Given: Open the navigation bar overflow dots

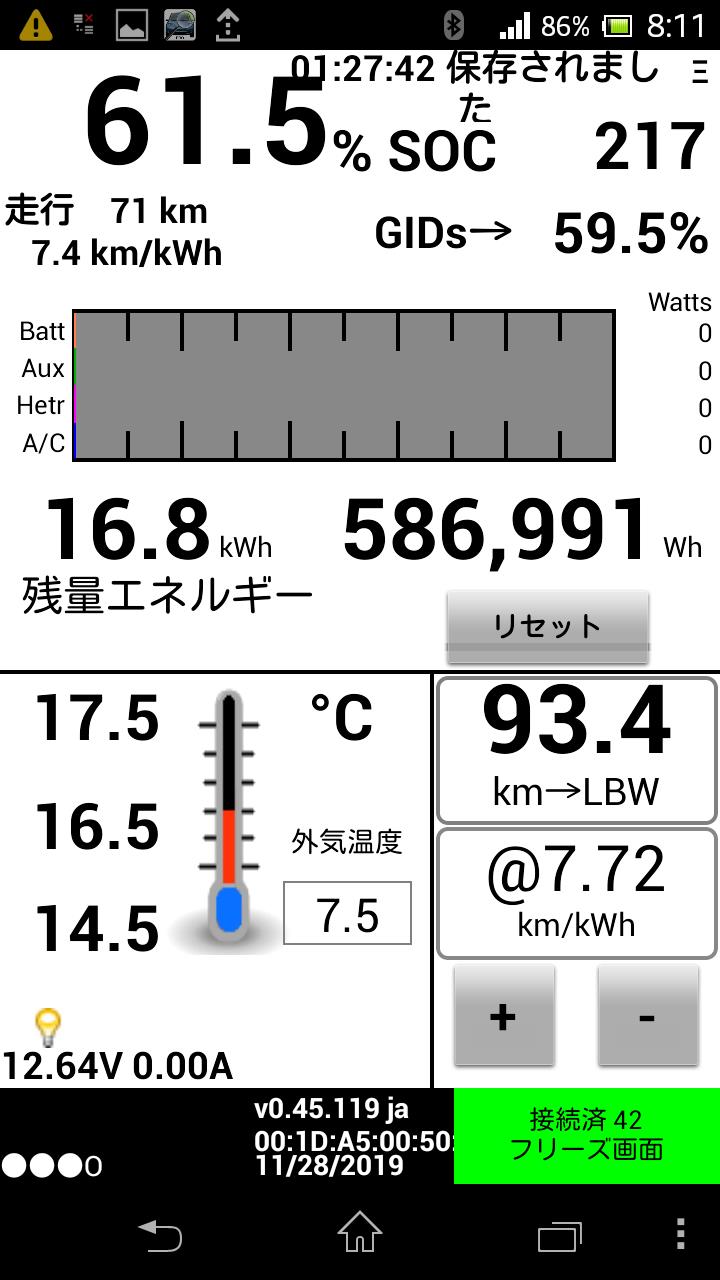Looking at the screenshot, I should tap(681, 1235).
